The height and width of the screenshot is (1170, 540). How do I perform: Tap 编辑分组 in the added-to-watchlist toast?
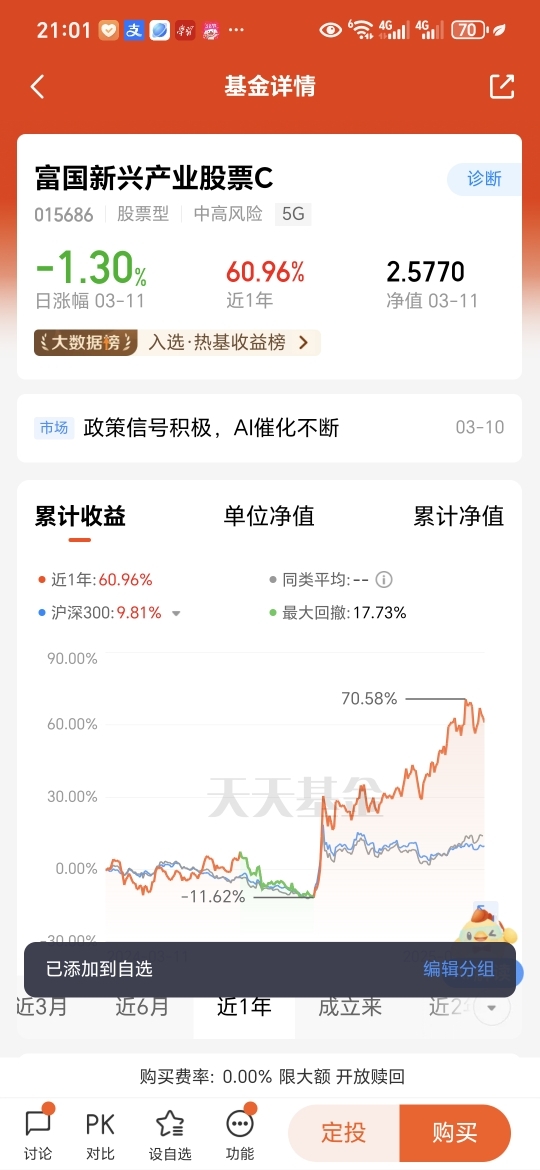pyautogui.click(x=459, y=969)
